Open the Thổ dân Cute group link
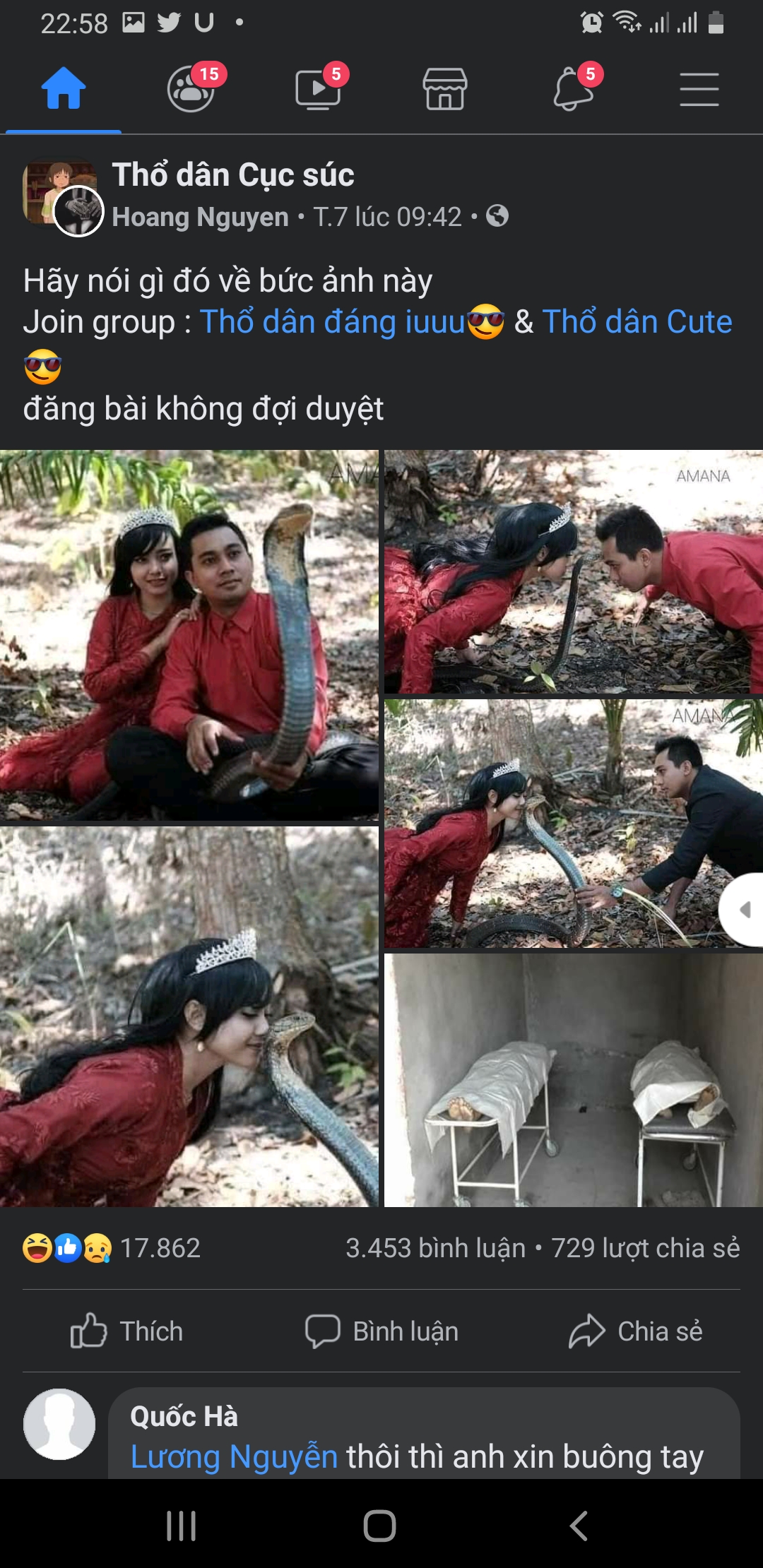This screenshot has height=1568, width=763. (x=637, y=322)
